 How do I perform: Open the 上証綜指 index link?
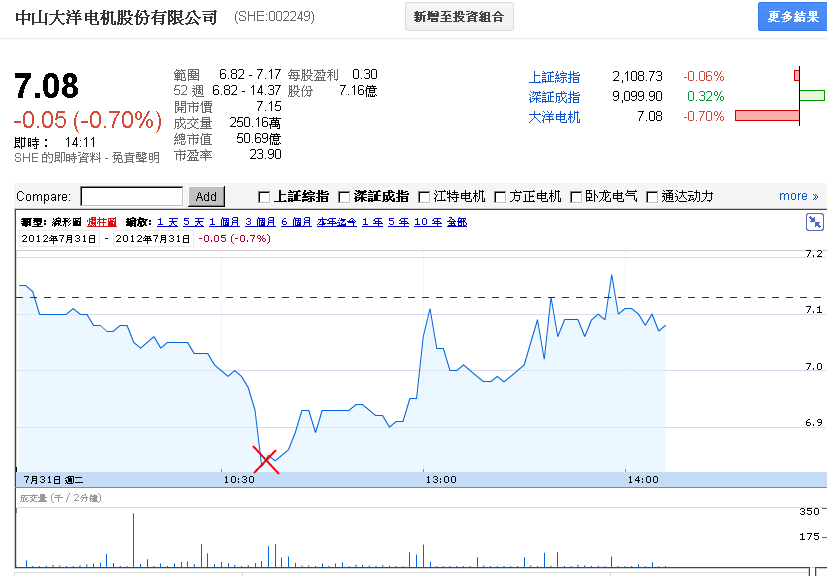pos(554,76)
